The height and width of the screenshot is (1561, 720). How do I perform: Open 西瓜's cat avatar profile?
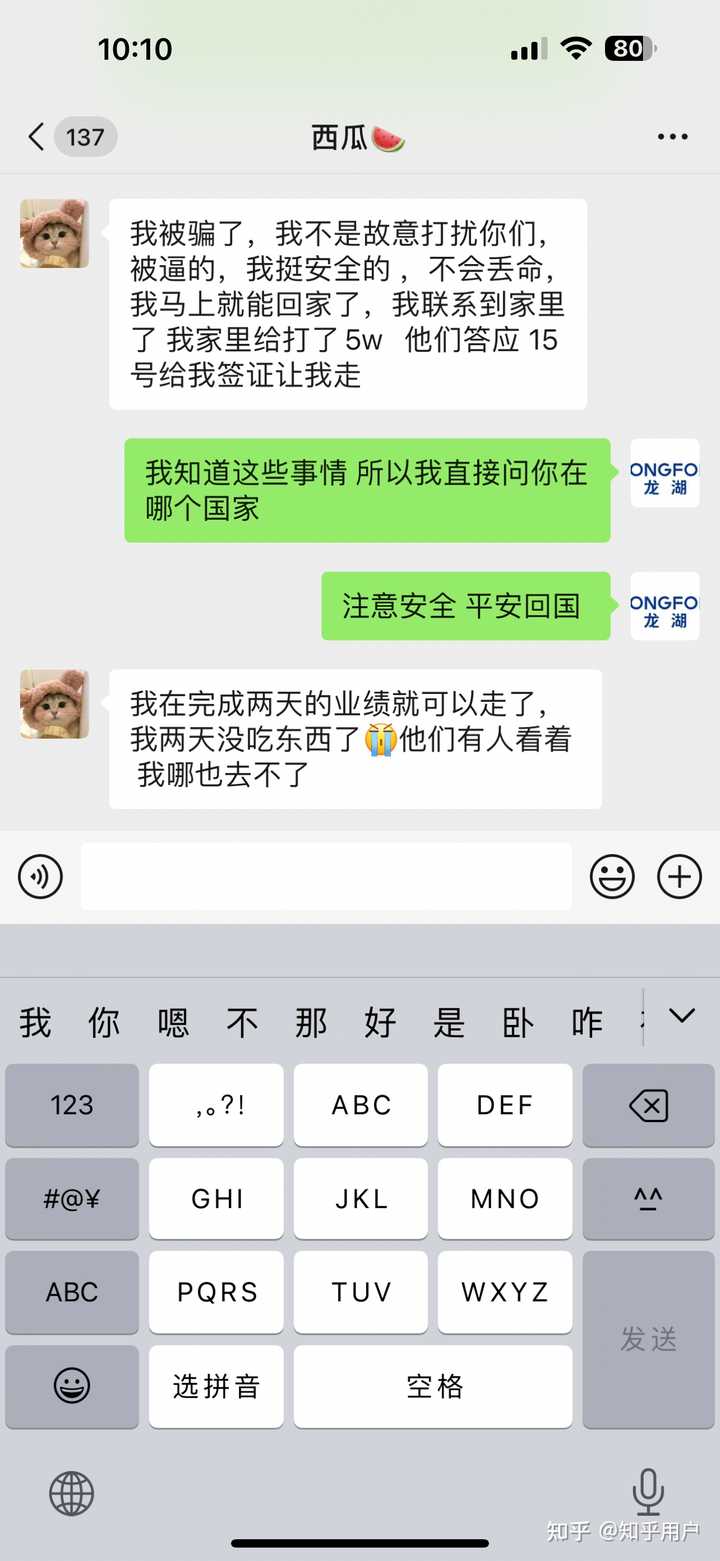[x=55, y=234]
